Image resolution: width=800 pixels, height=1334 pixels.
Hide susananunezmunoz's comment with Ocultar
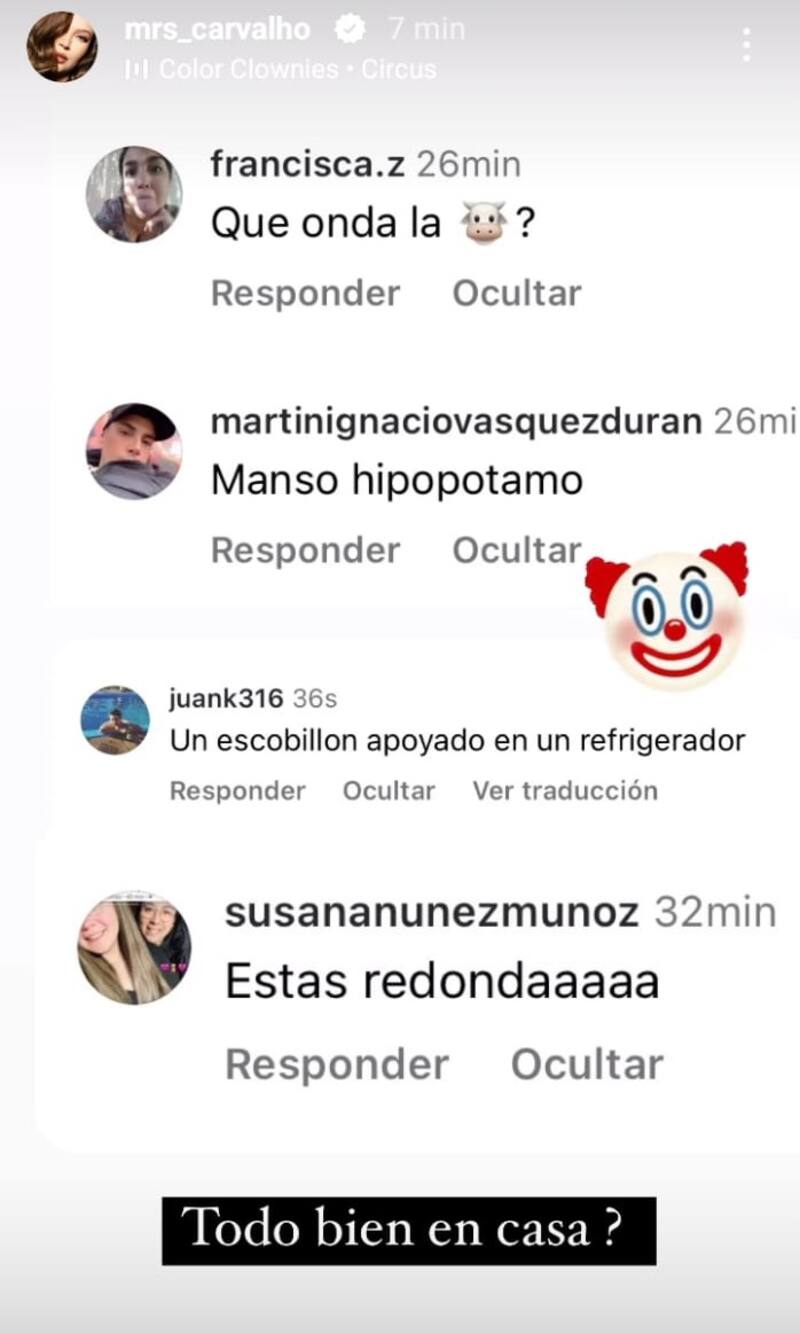(x=587, y=1064)
